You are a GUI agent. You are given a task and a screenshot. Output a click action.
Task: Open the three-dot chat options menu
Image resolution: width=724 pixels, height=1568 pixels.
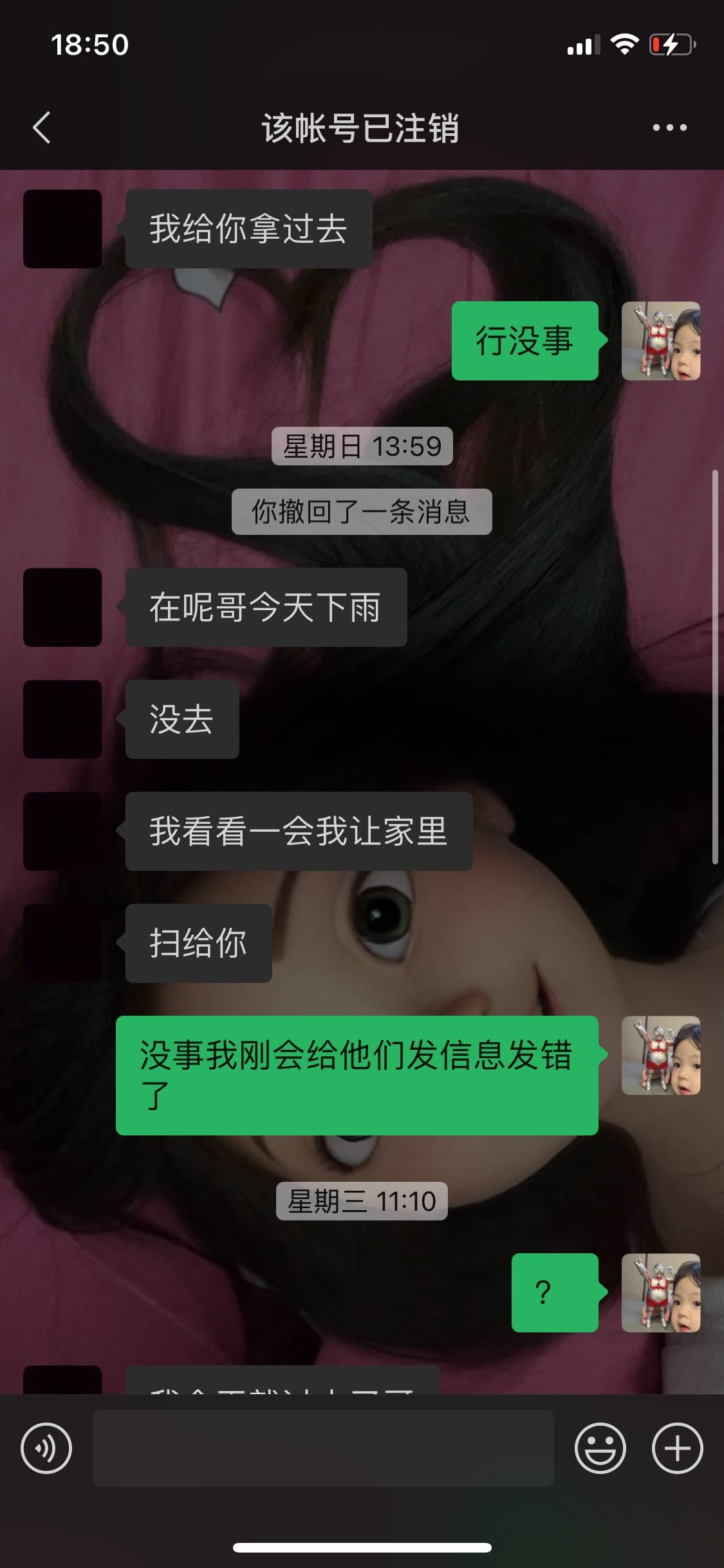[669, 127]
